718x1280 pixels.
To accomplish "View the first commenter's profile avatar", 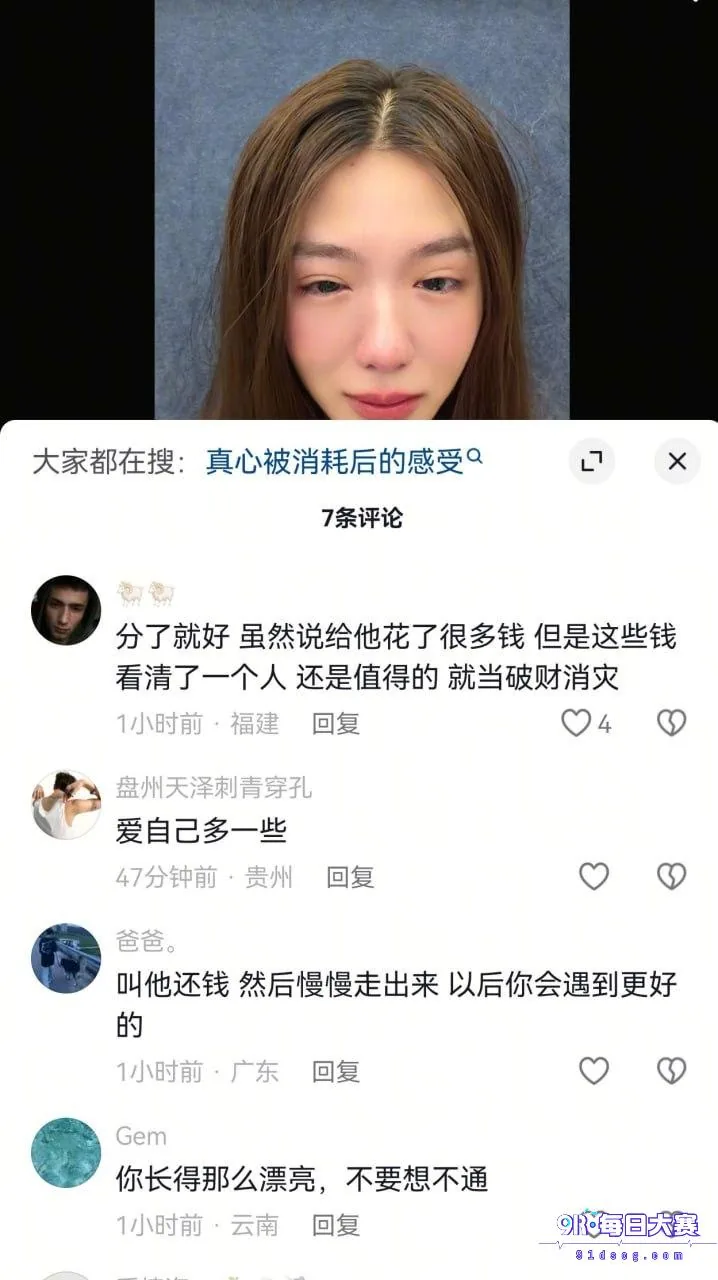I will click(x=66, y=610).
